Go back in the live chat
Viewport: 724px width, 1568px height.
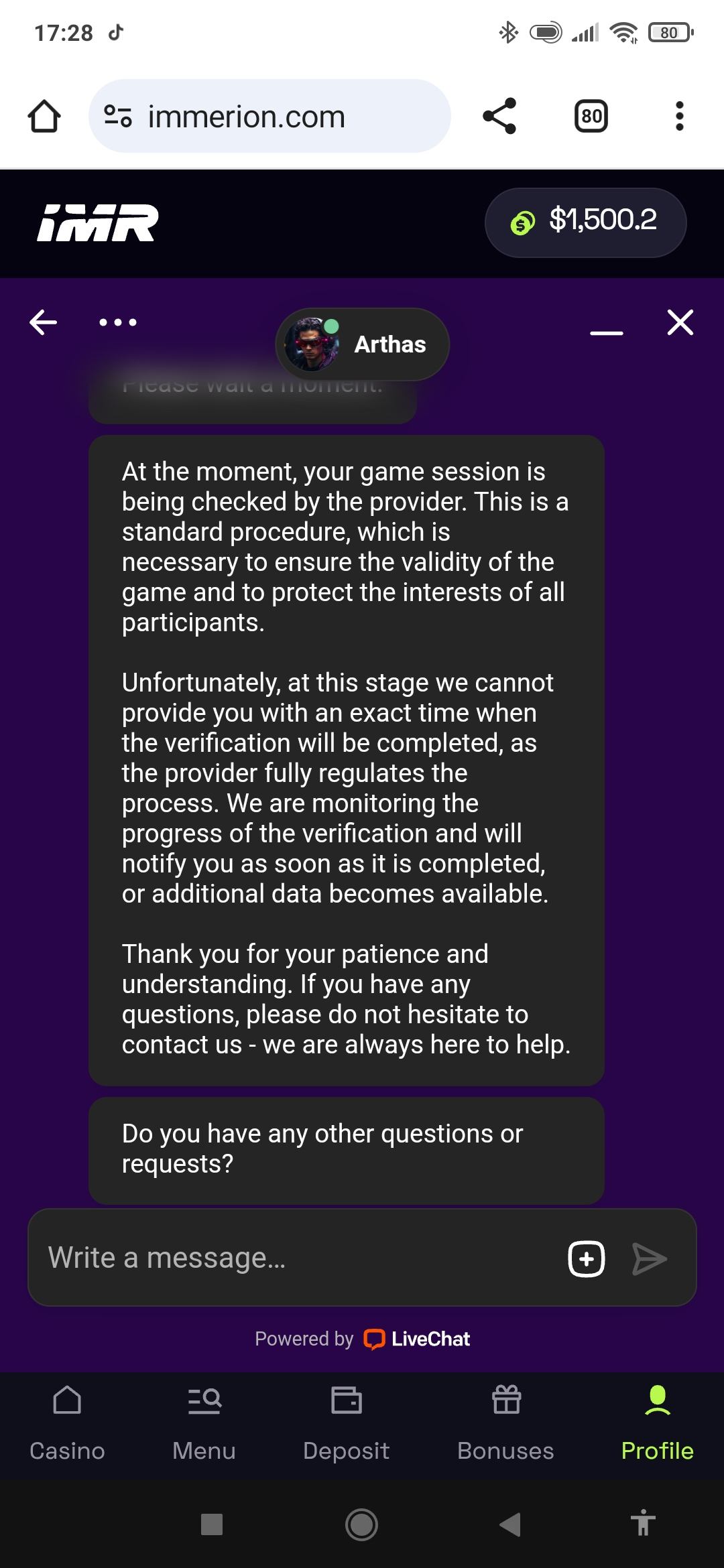point(44,322)
